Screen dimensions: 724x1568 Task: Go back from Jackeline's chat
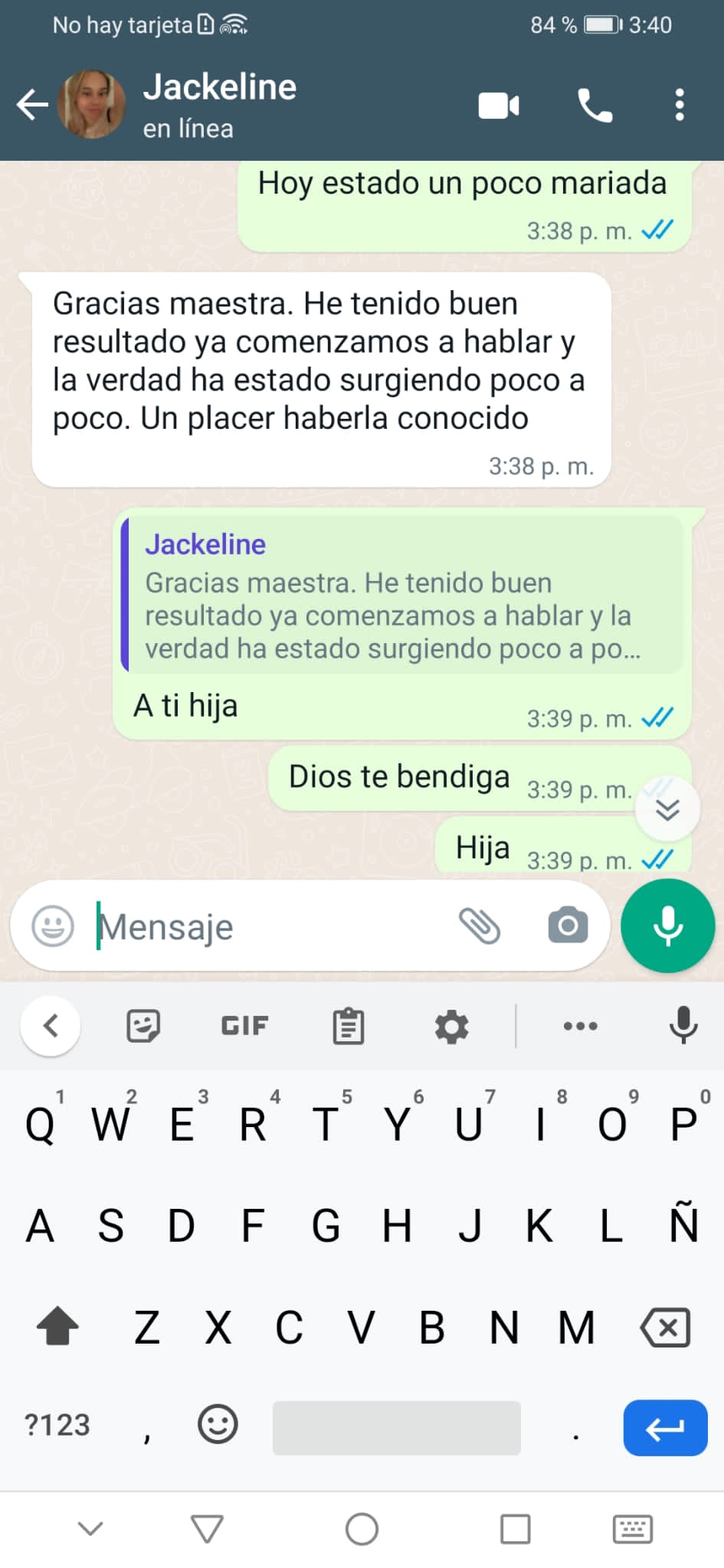(32, 105)
